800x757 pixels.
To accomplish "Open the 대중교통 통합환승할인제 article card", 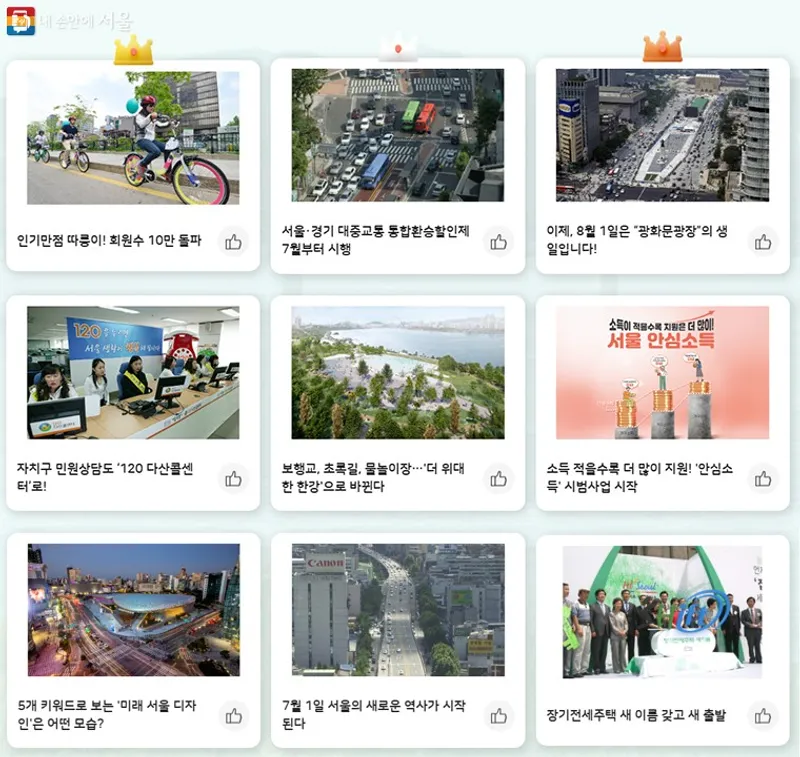I will click(397, 136).
